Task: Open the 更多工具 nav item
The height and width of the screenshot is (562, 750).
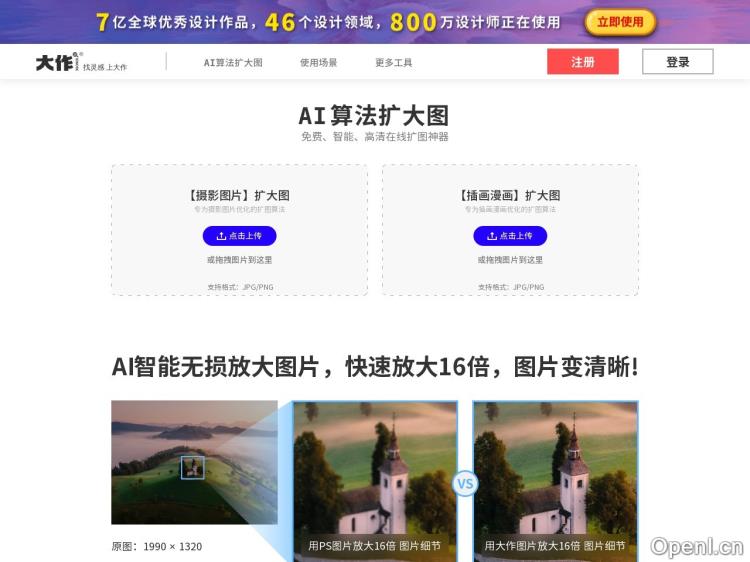Action: tap(393, 62)
